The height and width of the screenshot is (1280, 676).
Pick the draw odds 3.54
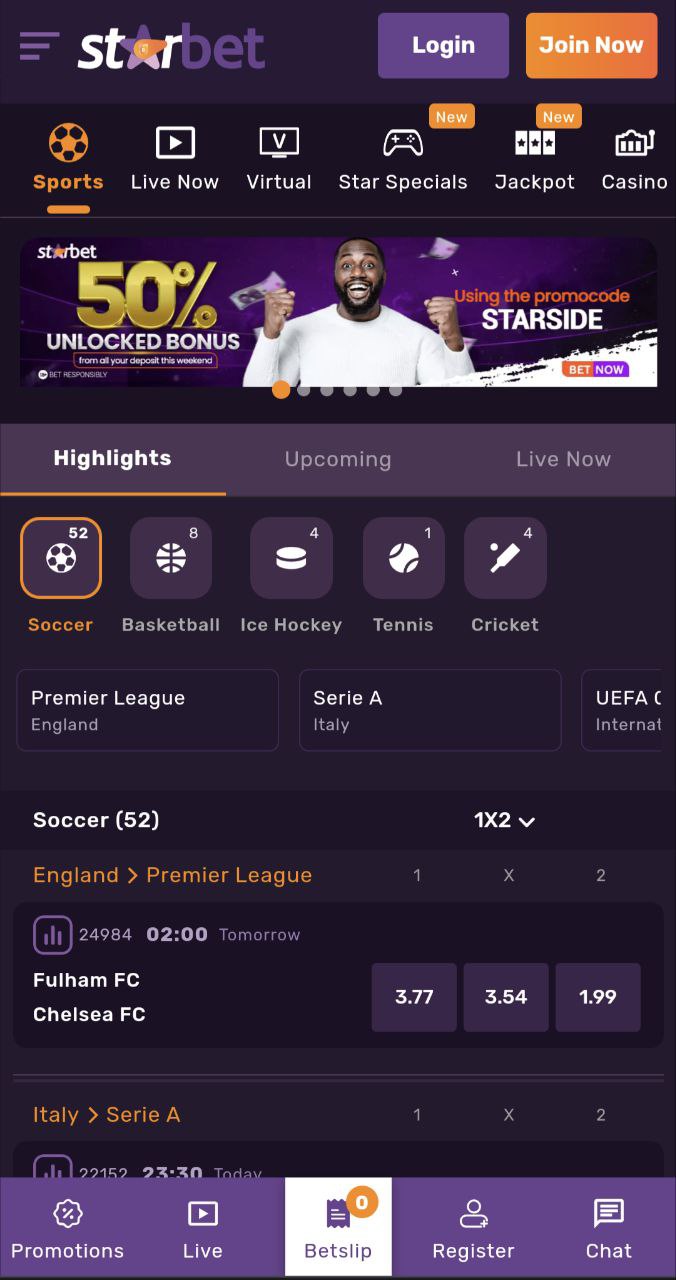[x=506, y=997]
